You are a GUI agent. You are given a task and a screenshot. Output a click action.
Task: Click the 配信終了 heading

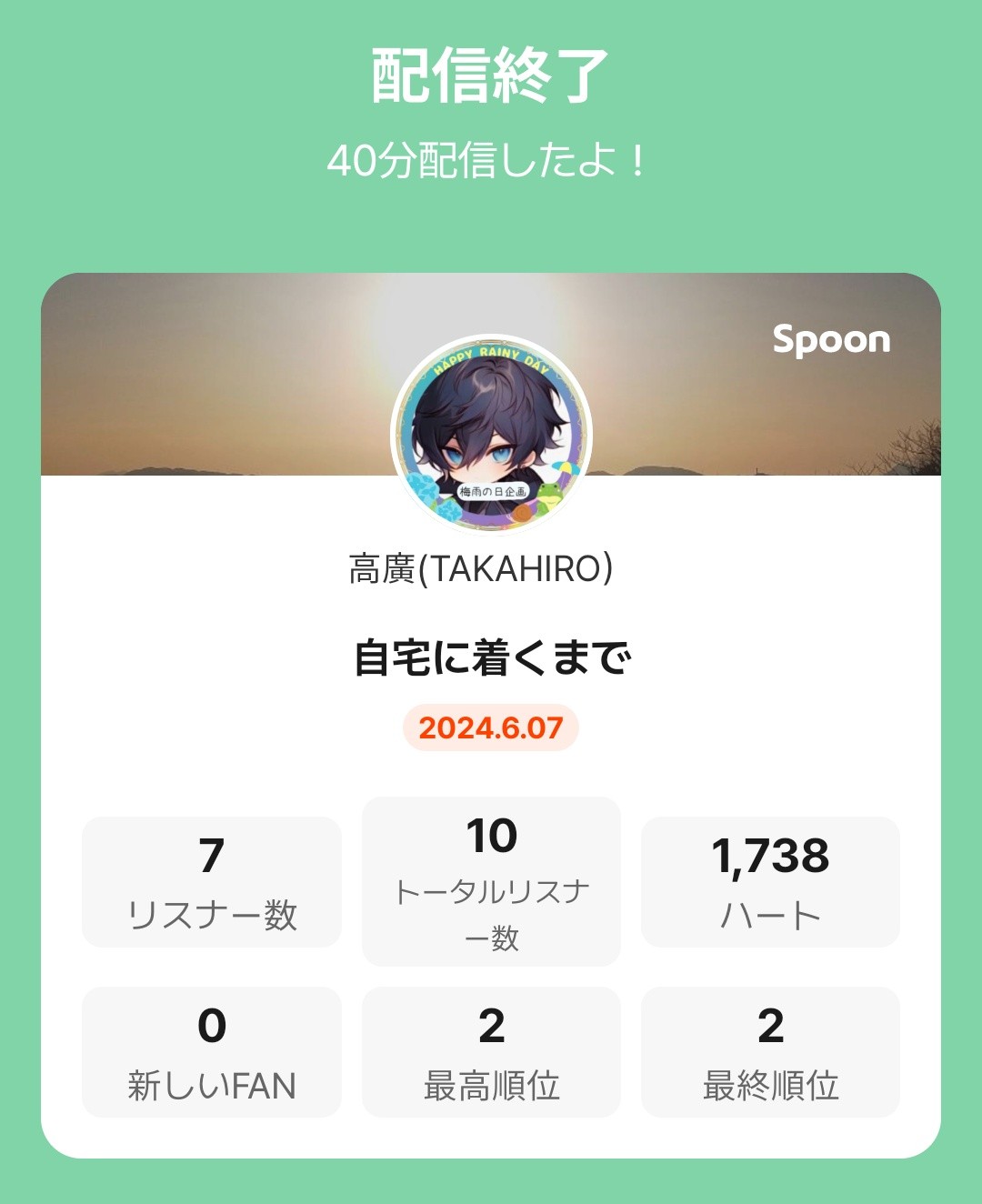tap(491, 77)
